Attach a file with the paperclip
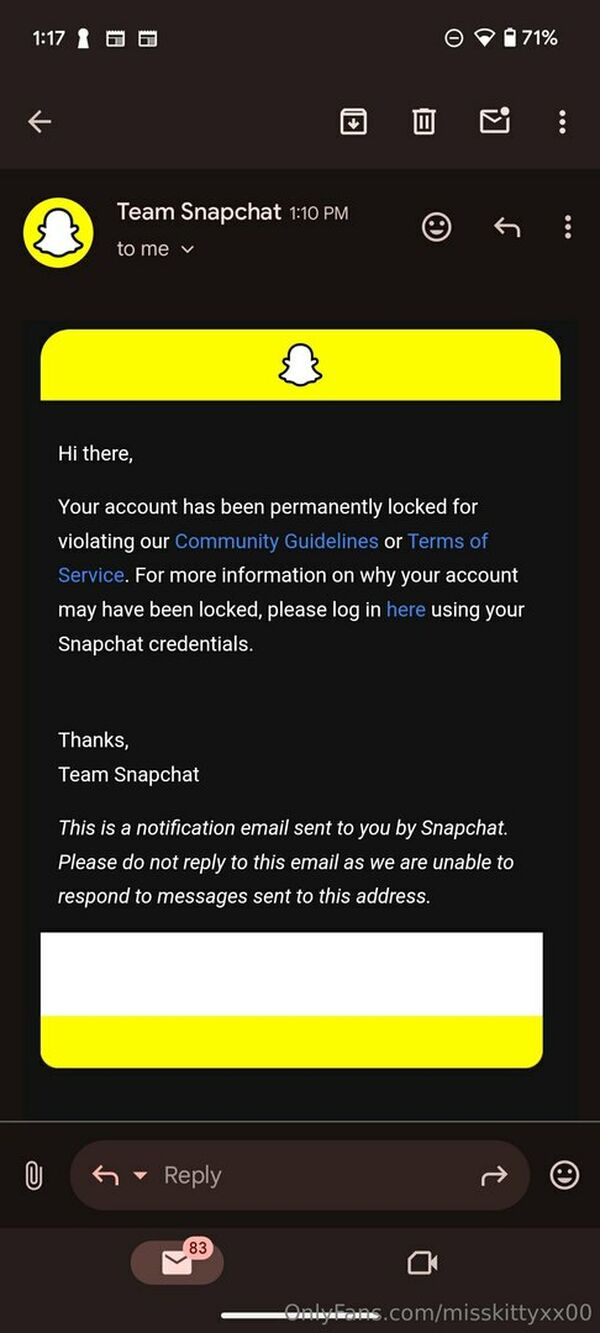 click(33, 1176)
